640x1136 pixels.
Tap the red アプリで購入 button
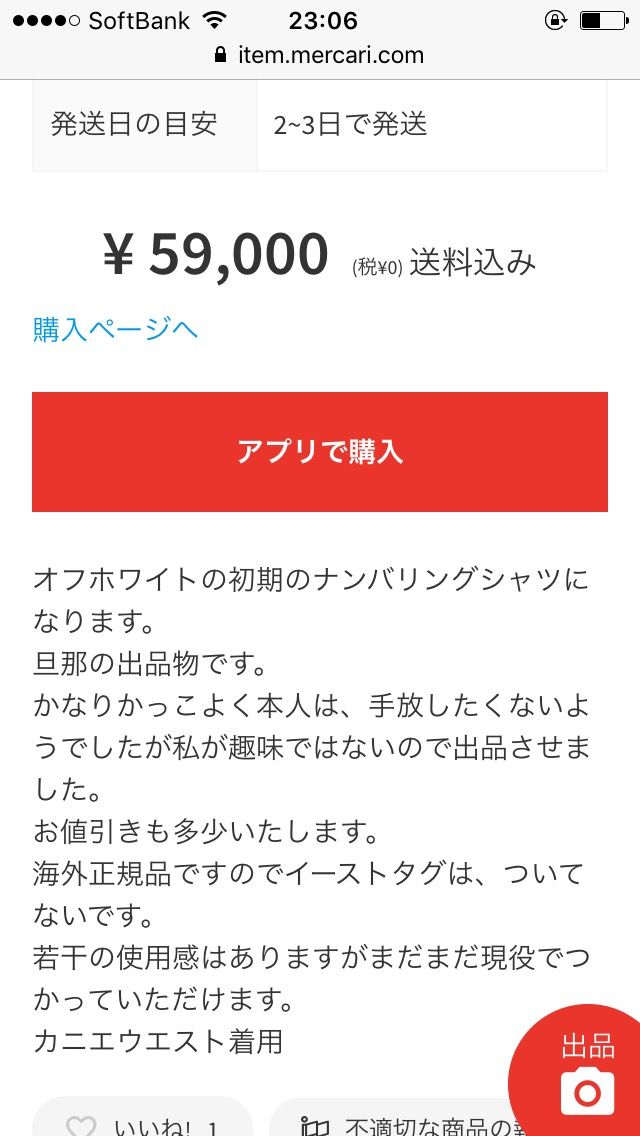[x=320, y=452]
